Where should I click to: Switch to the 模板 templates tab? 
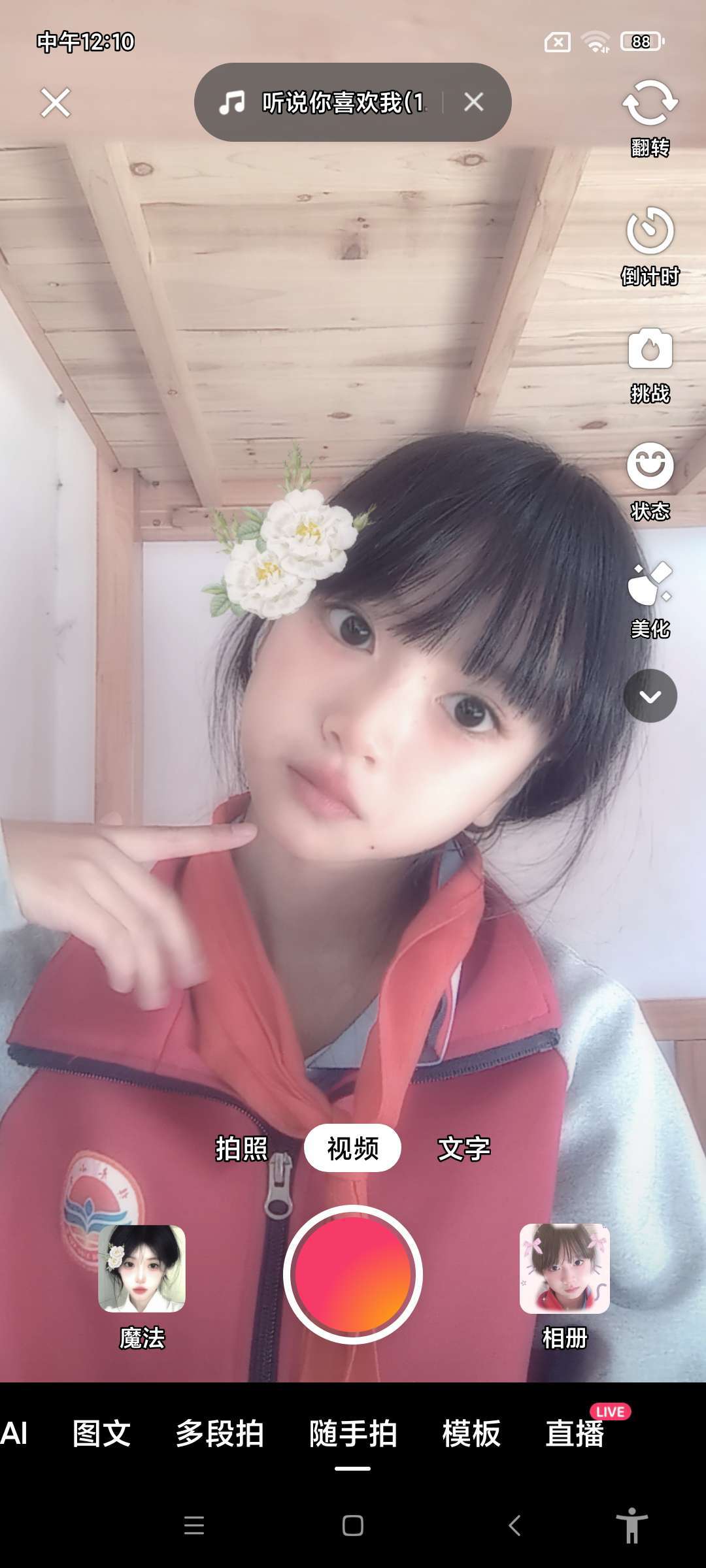[x=471, y=1433]
